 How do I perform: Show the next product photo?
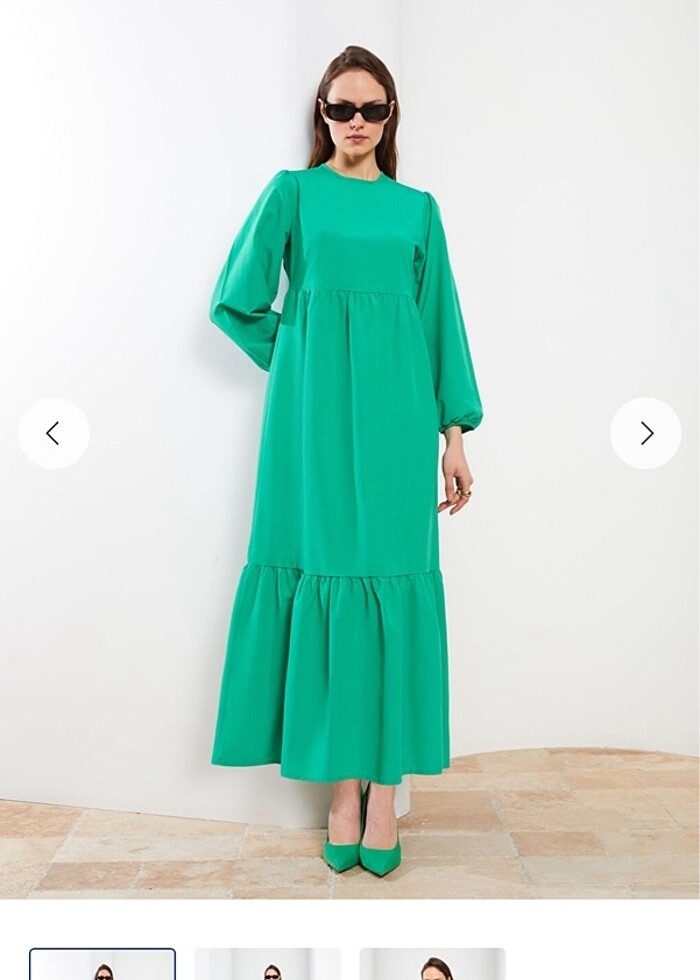(646, 433)
